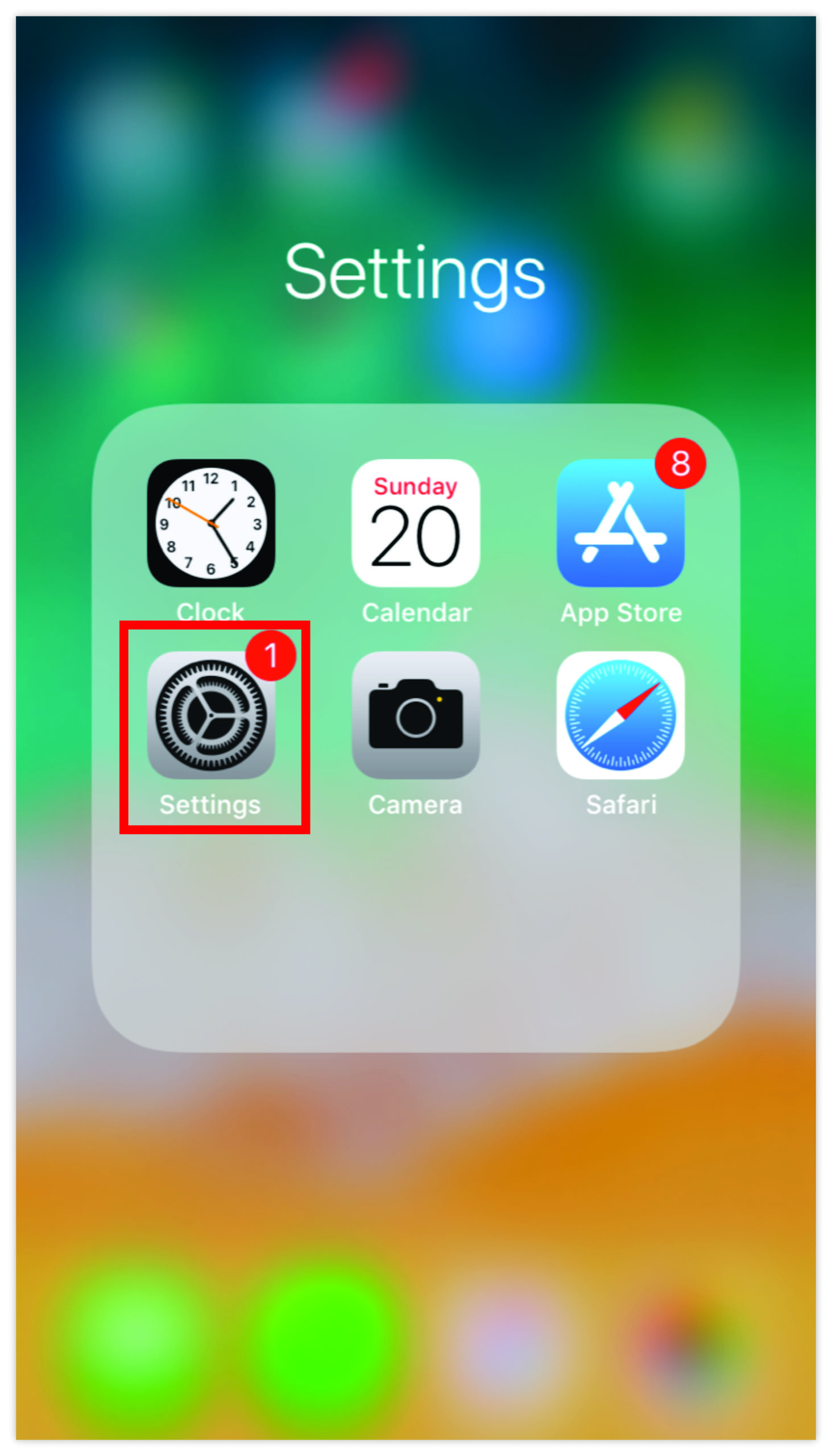Open the Settings app
The width and height of the screenshot is (832, 1456).
(x=211, y=715)
